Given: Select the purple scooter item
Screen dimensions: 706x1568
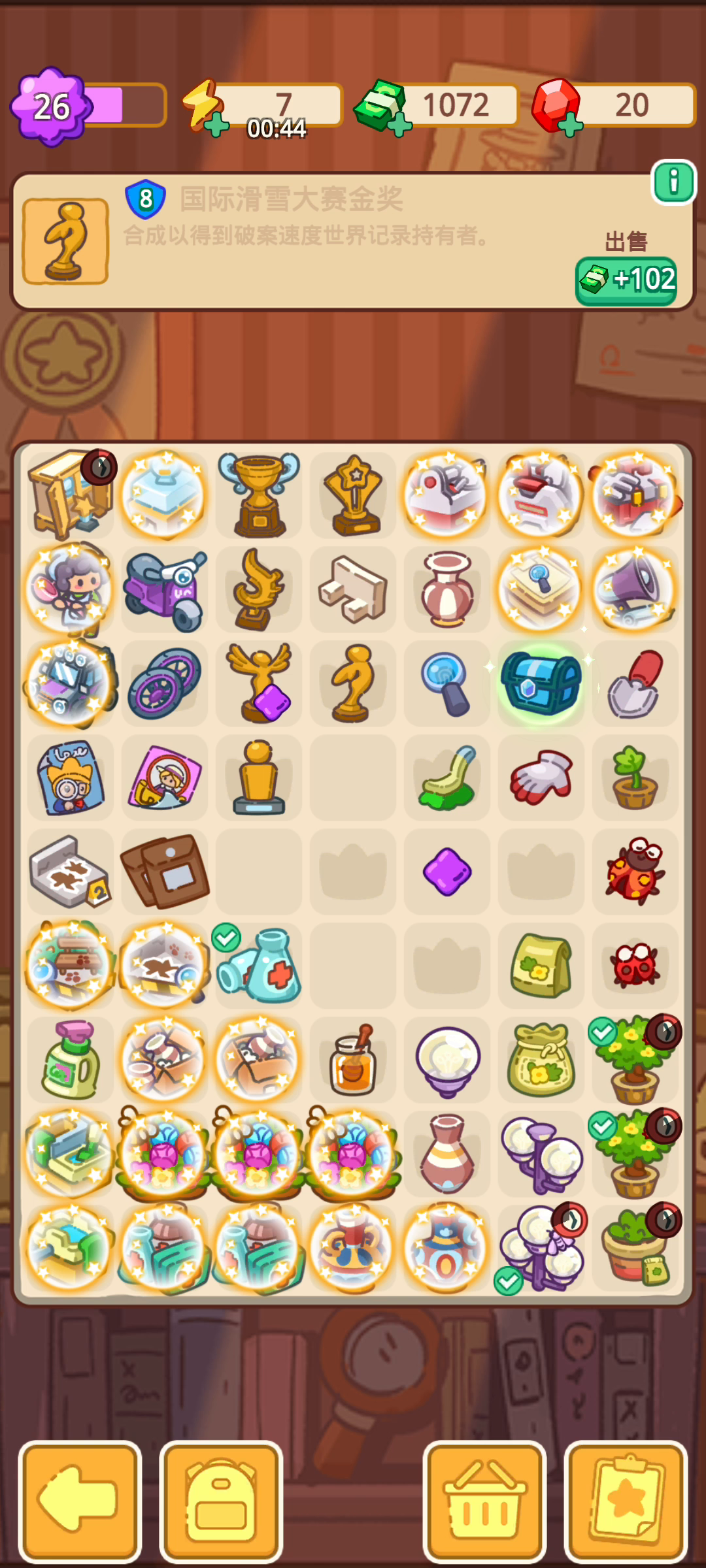Looking at the screenshot, I should point(165,589).
